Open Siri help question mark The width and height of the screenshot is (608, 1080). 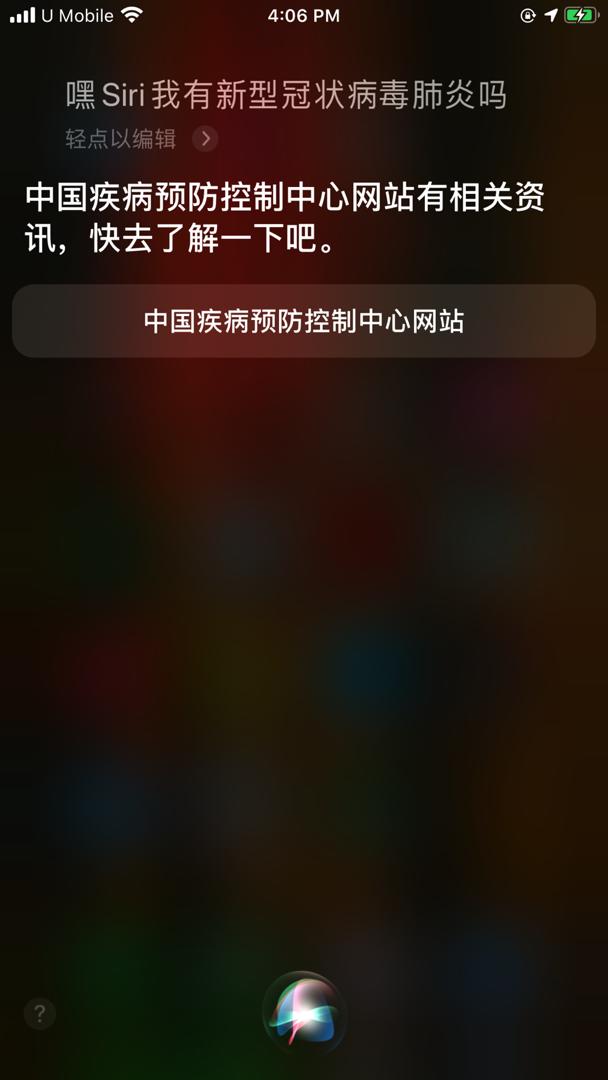point(40,1014)
